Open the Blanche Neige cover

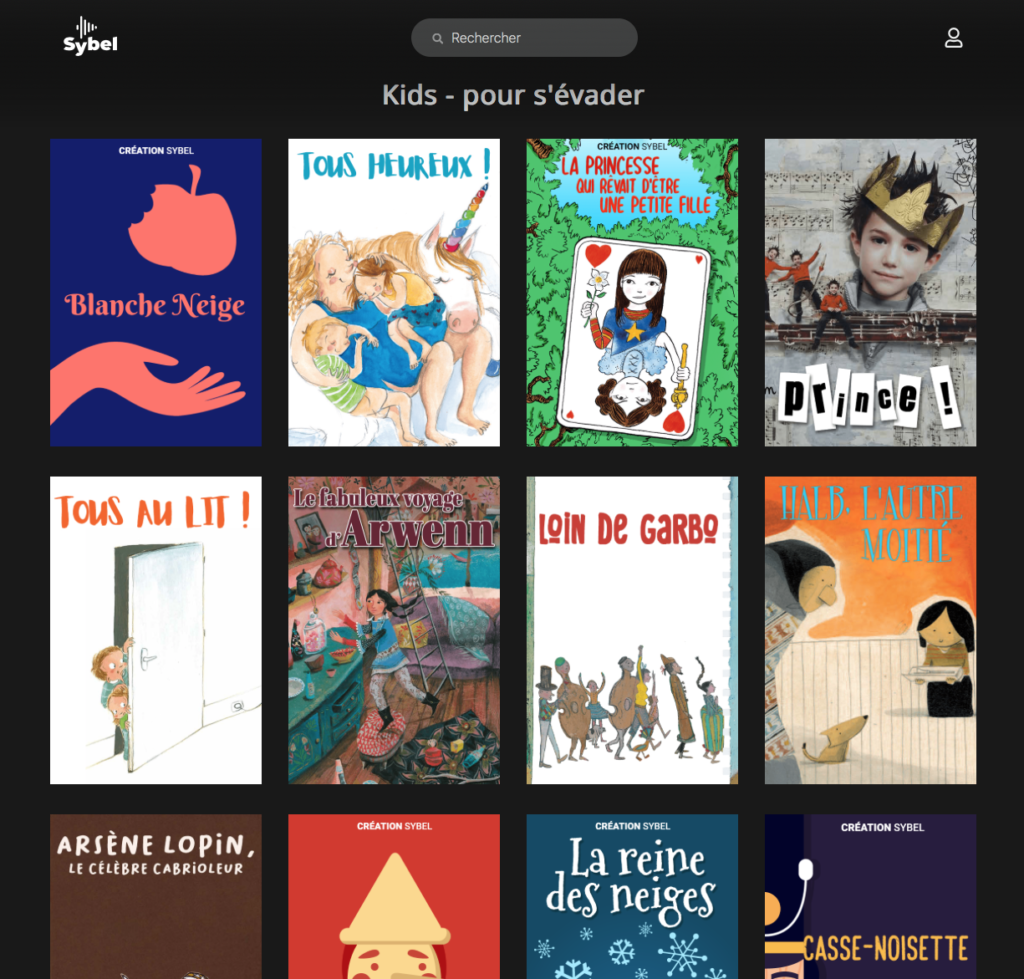pos(156,292)
